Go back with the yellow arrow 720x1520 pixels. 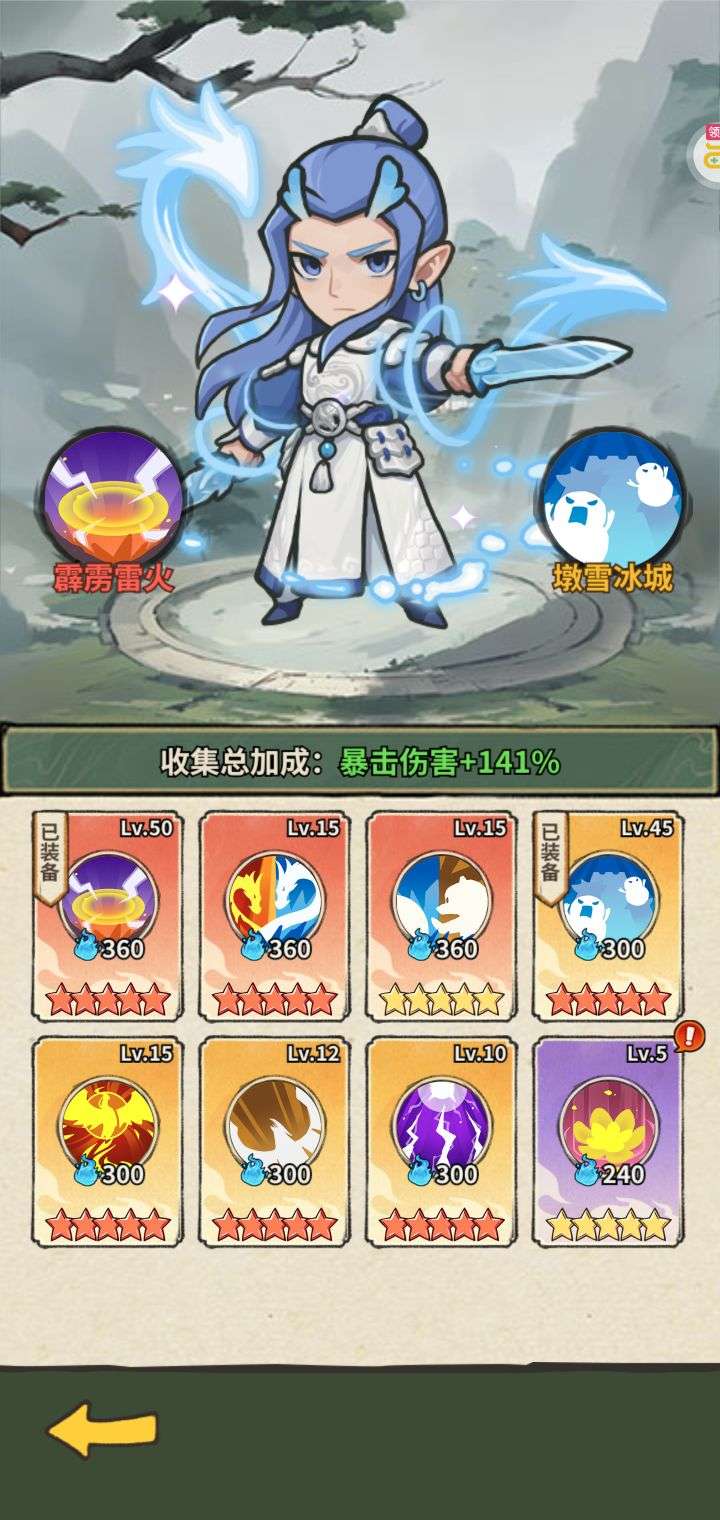[x=102, y=1430]
